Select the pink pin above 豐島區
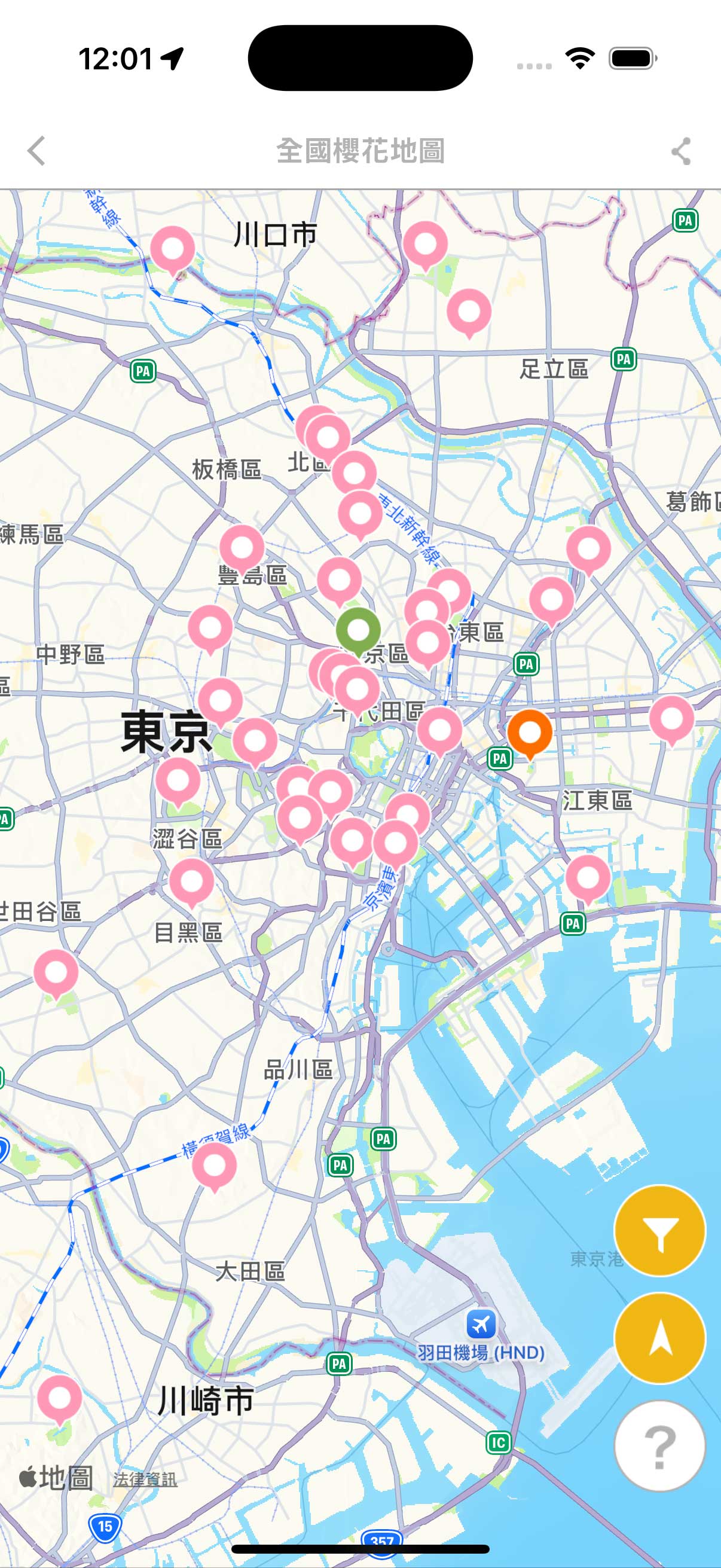 coord(242,547)
